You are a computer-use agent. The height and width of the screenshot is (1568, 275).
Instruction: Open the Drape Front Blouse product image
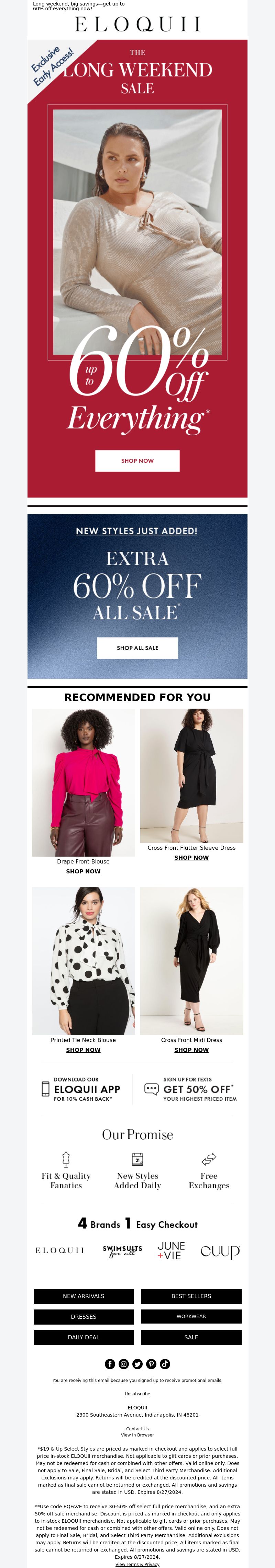point(84,782)
